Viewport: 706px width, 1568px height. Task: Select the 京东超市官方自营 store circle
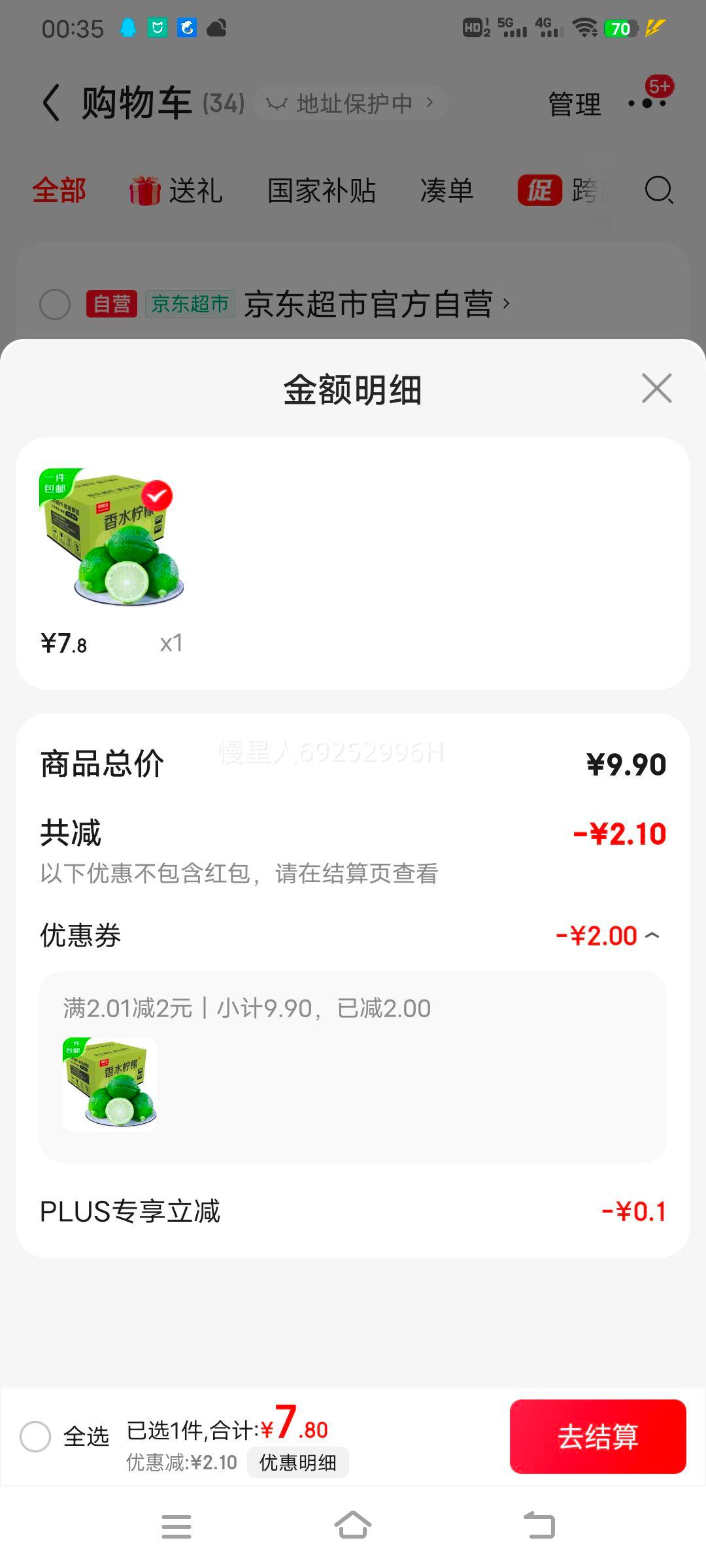click(54, 304)
